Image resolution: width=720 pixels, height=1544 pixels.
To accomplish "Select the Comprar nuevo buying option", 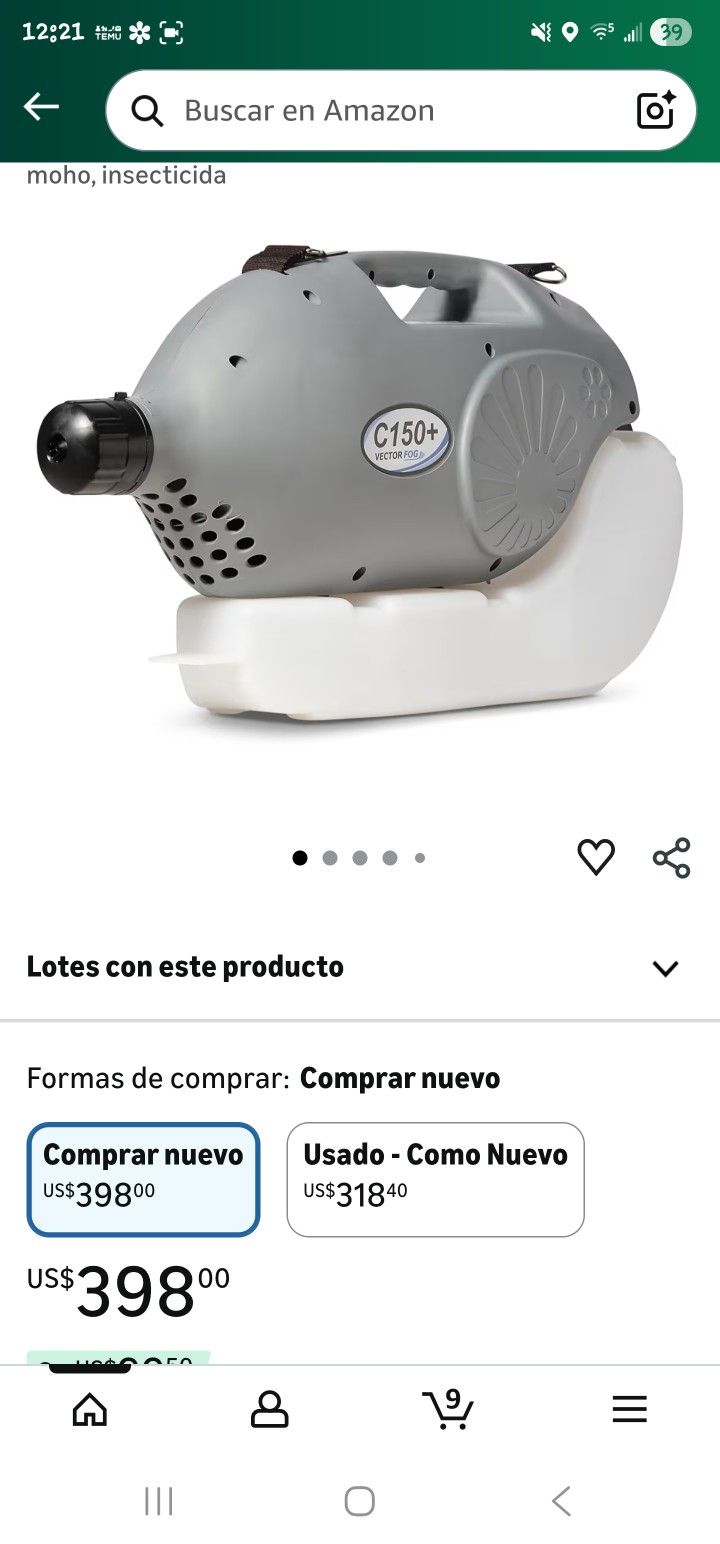I will pos(143,1179).
